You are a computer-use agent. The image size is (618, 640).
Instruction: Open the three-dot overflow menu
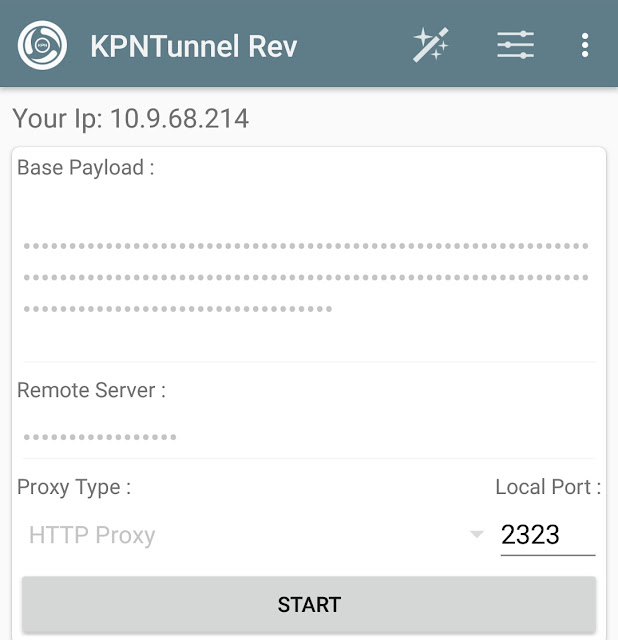coord(585,45)
